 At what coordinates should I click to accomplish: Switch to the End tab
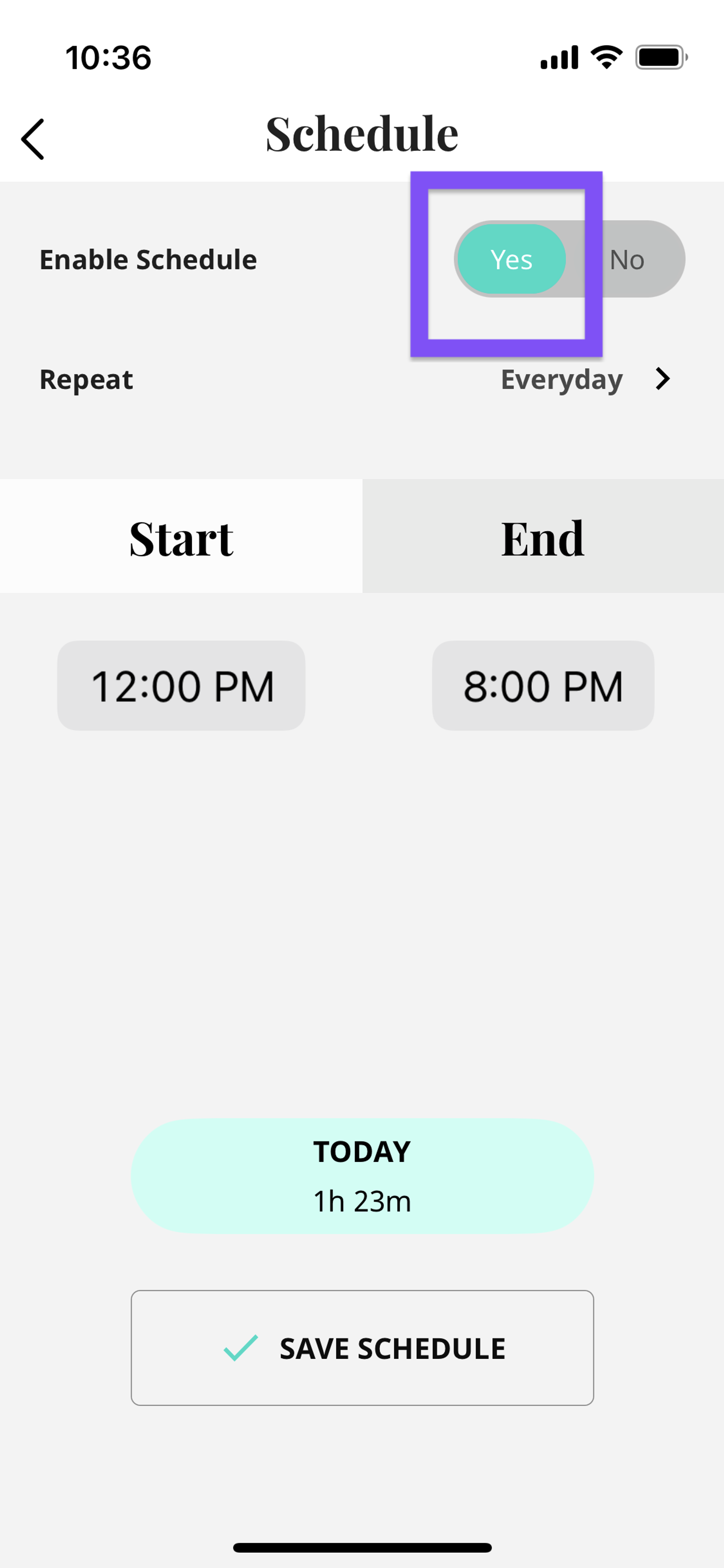click(543, 537)
